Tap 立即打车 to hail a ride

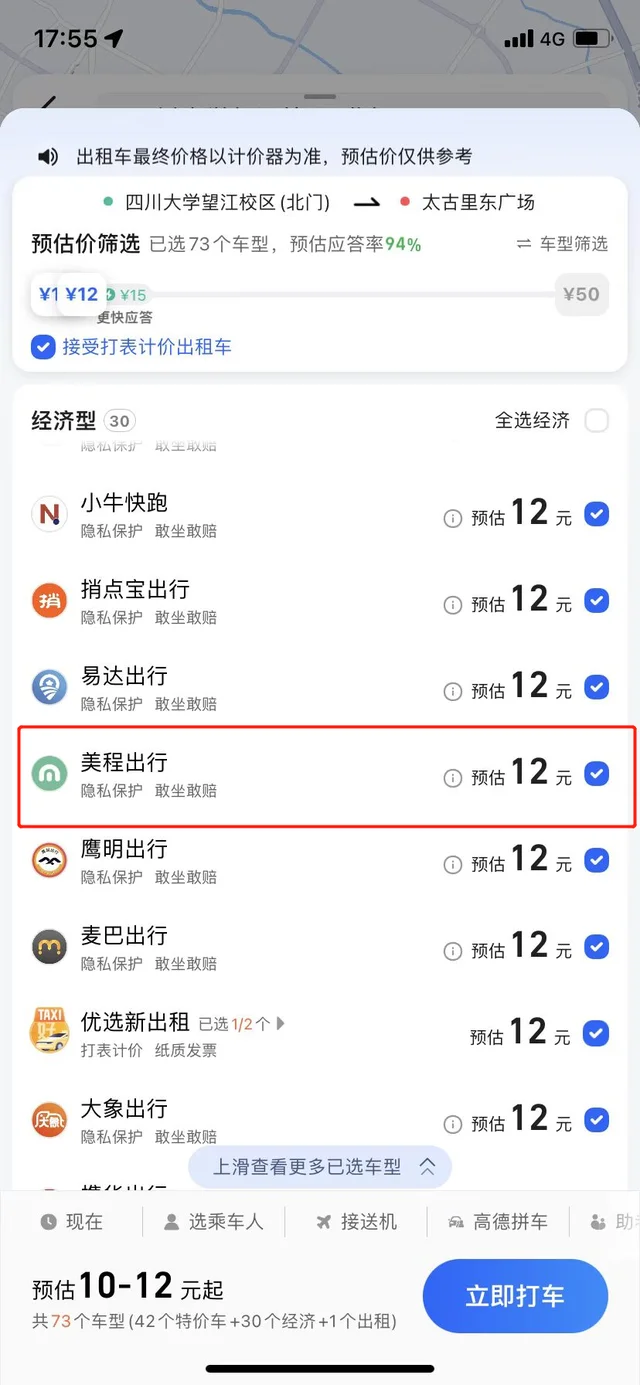[x=515, y=1296]
